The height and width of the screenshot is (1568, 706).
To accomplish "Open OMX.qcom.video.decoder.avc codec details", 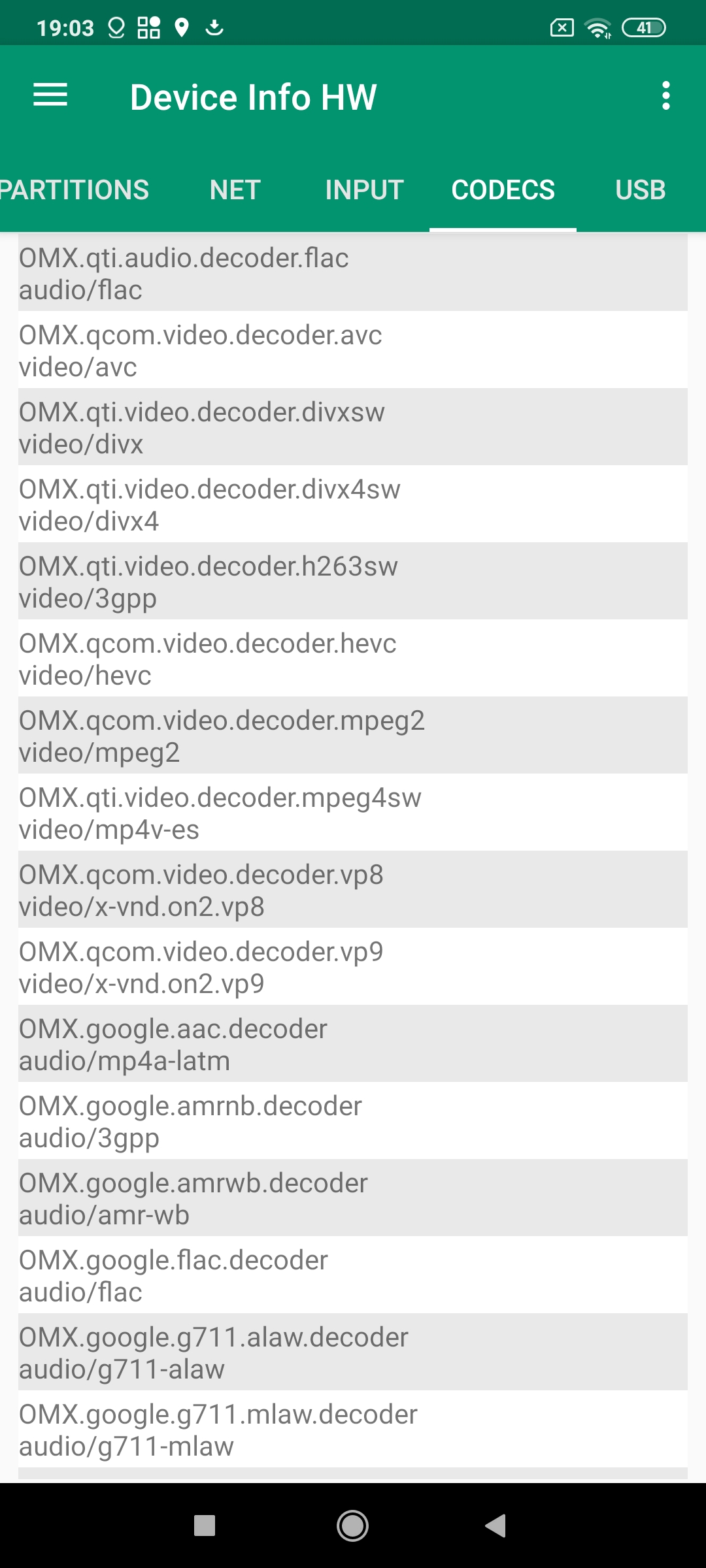I will 353,350.
